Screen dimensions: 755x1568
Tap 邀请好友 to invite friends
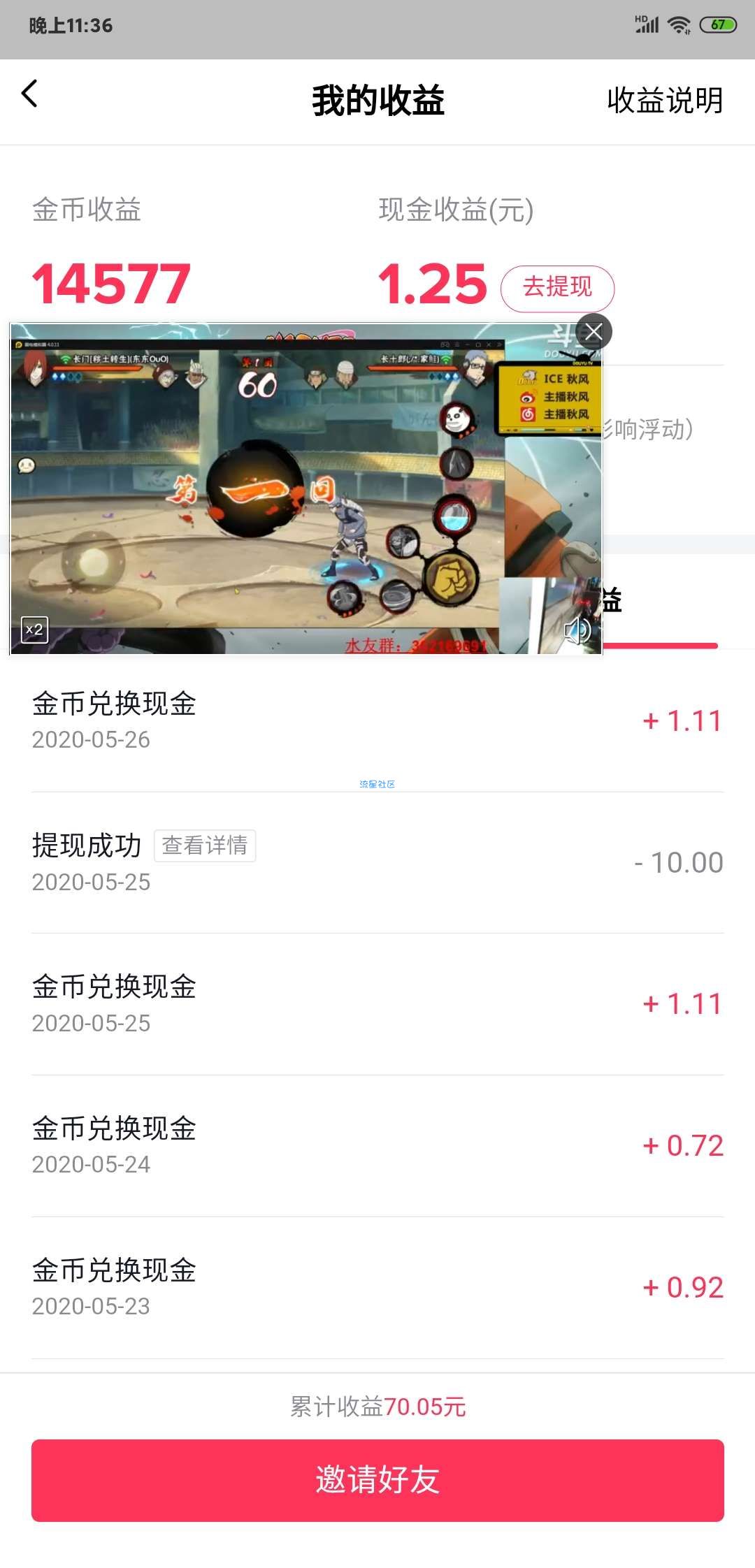pyautogui.click(x=377, y=1480)
